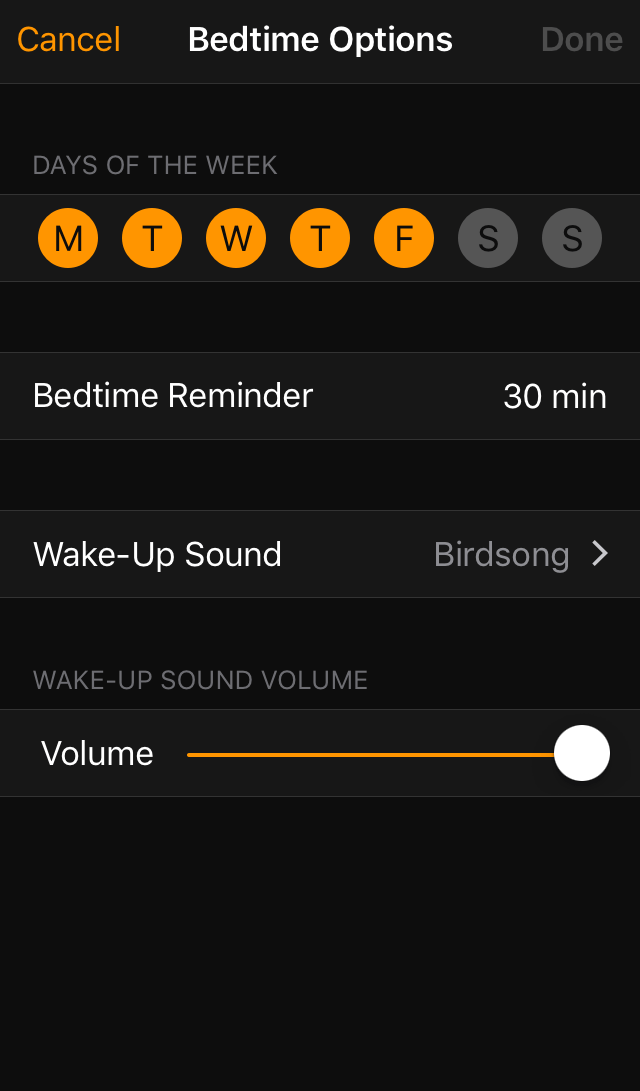This screenshot has height=1091, width=640.
Task: Tap Done to save bedtime options
Action: coord(581,40)
